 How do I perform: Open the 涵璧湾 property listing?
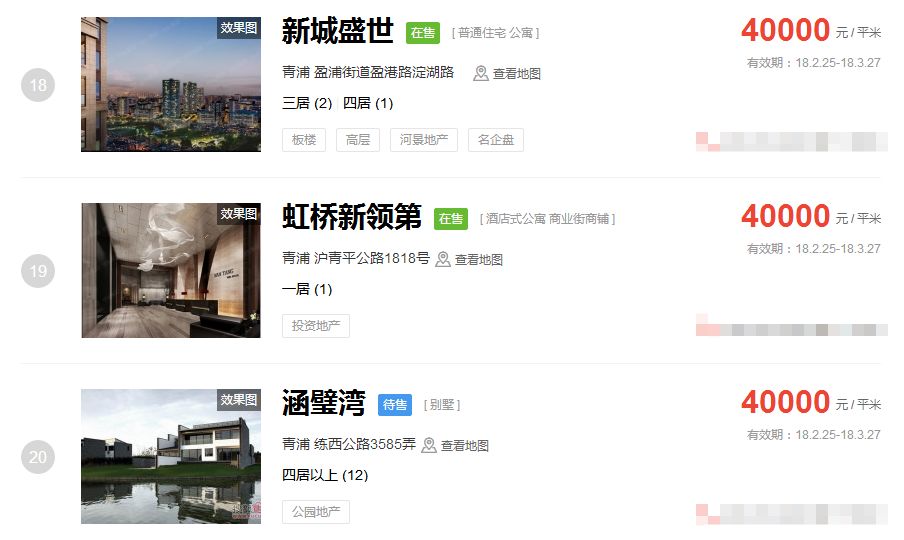pyautogui.click(x=323, y=404)
